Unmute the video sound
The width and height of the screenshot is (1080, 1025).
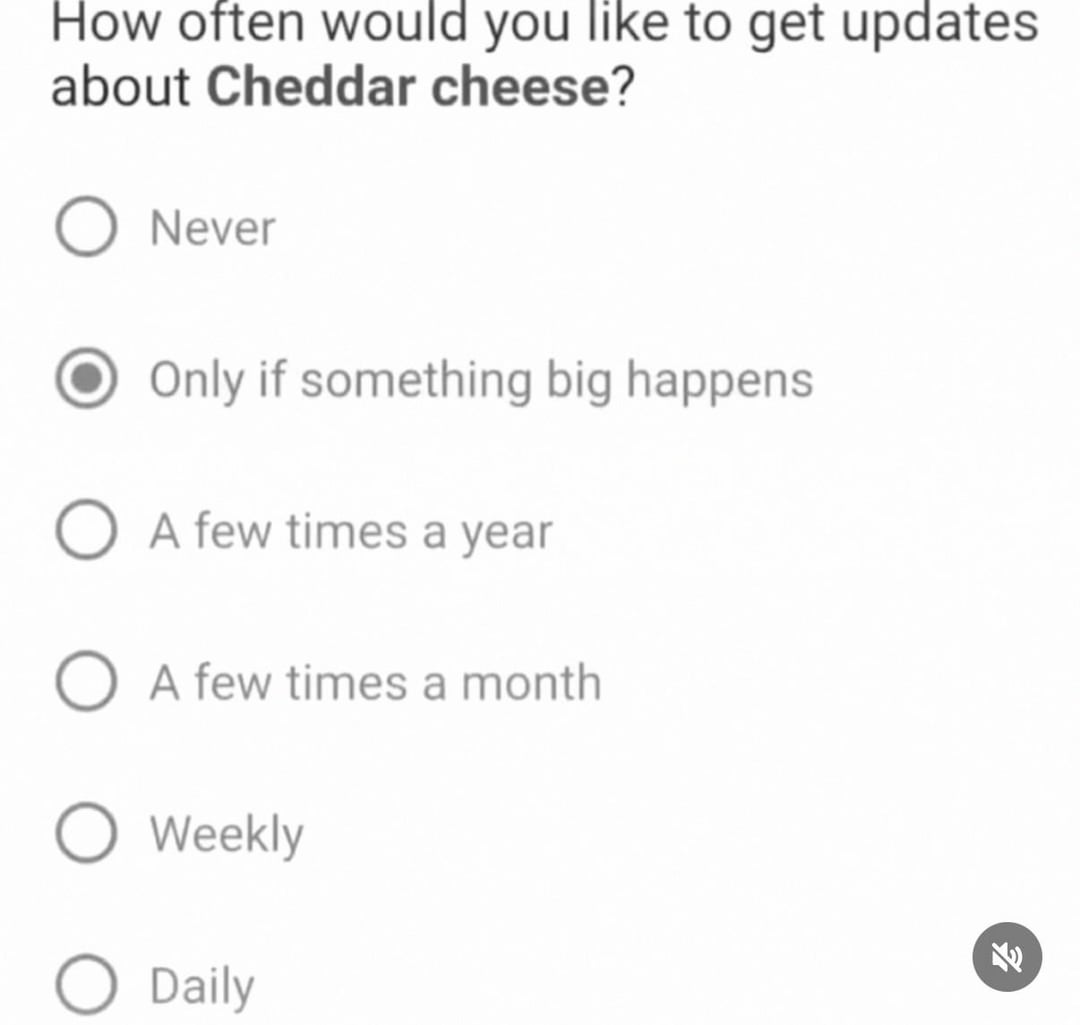pyautogui.click(x=1007, y=957)
